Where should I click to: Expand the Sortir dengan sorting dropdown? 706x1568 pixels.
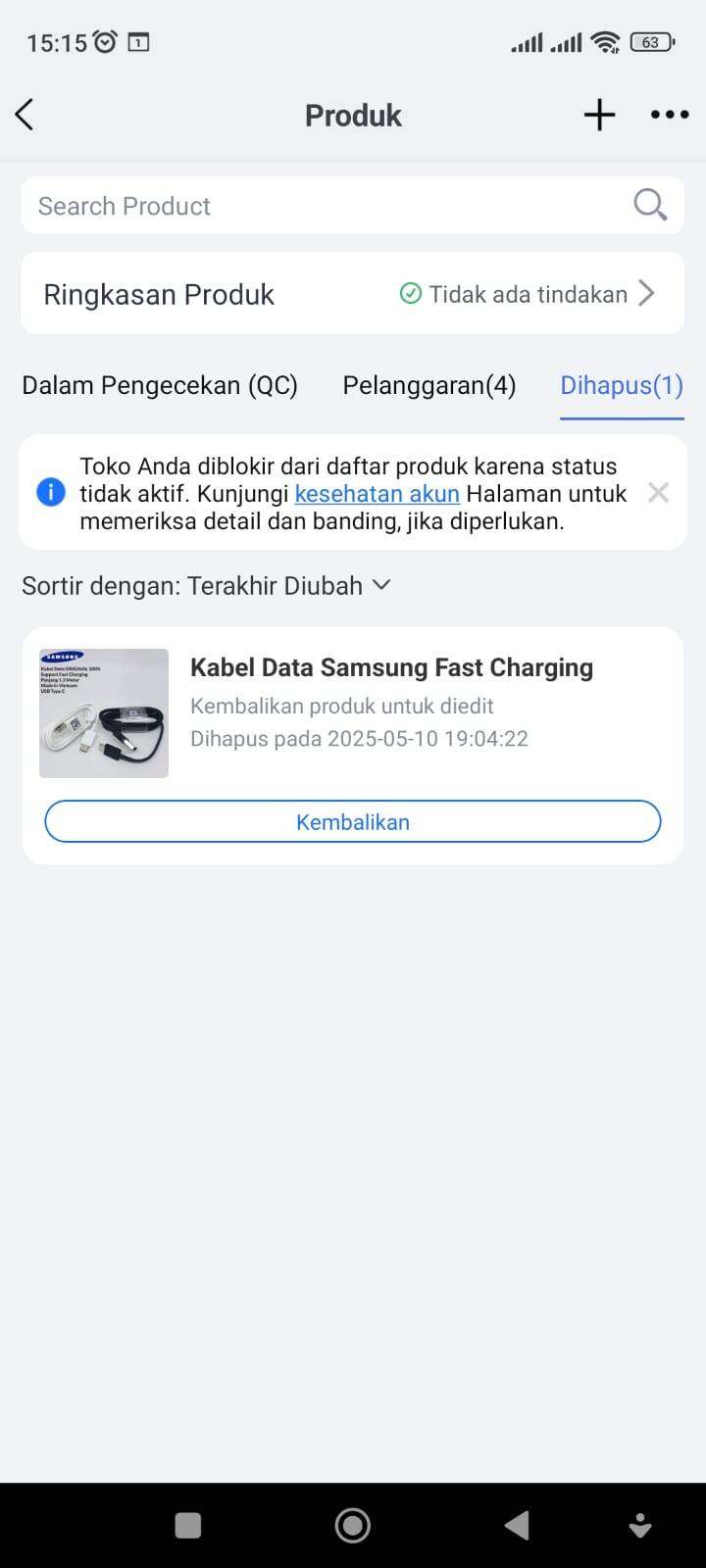click(x=207, y=585)
